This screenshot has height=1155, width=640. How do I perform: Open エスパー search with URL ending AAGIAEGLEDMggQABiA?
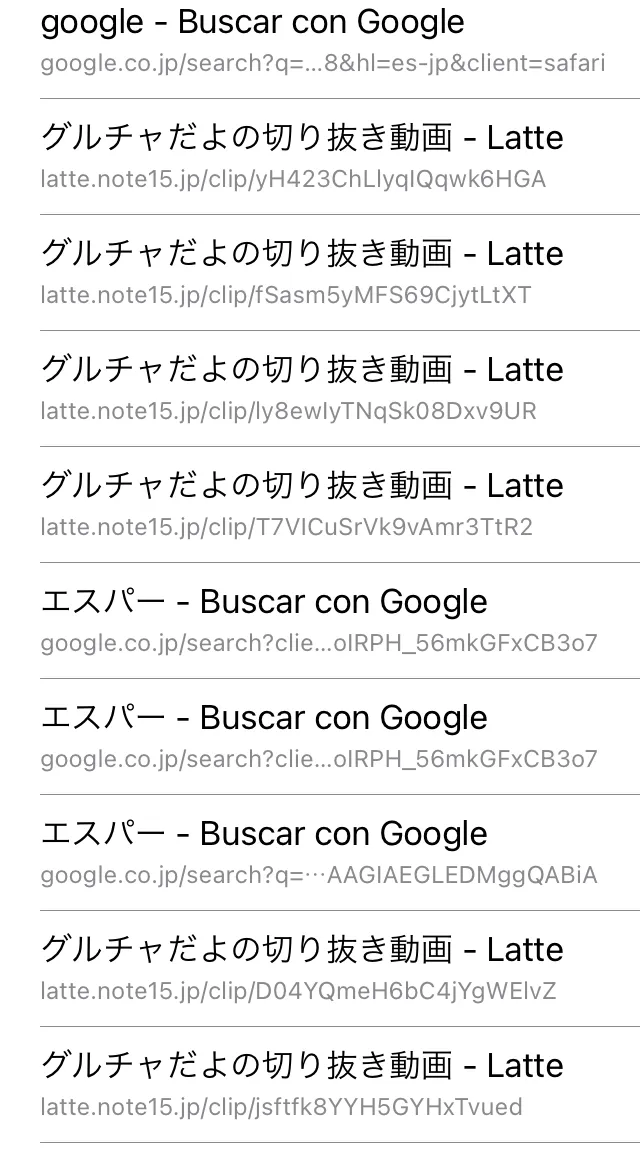[x=320, y=852]
